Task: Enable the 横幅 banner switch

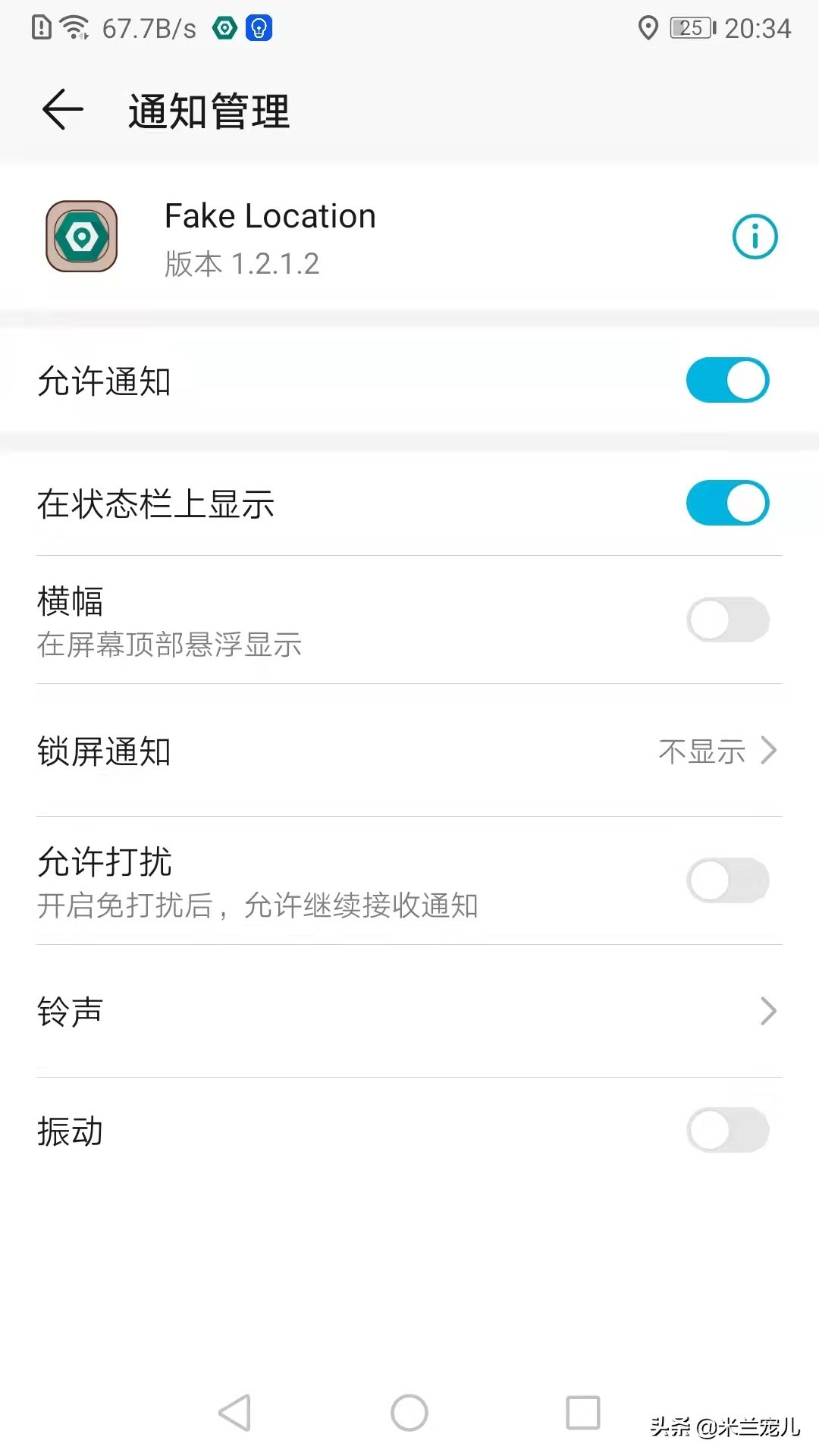Action: click(x=727, y=620)
